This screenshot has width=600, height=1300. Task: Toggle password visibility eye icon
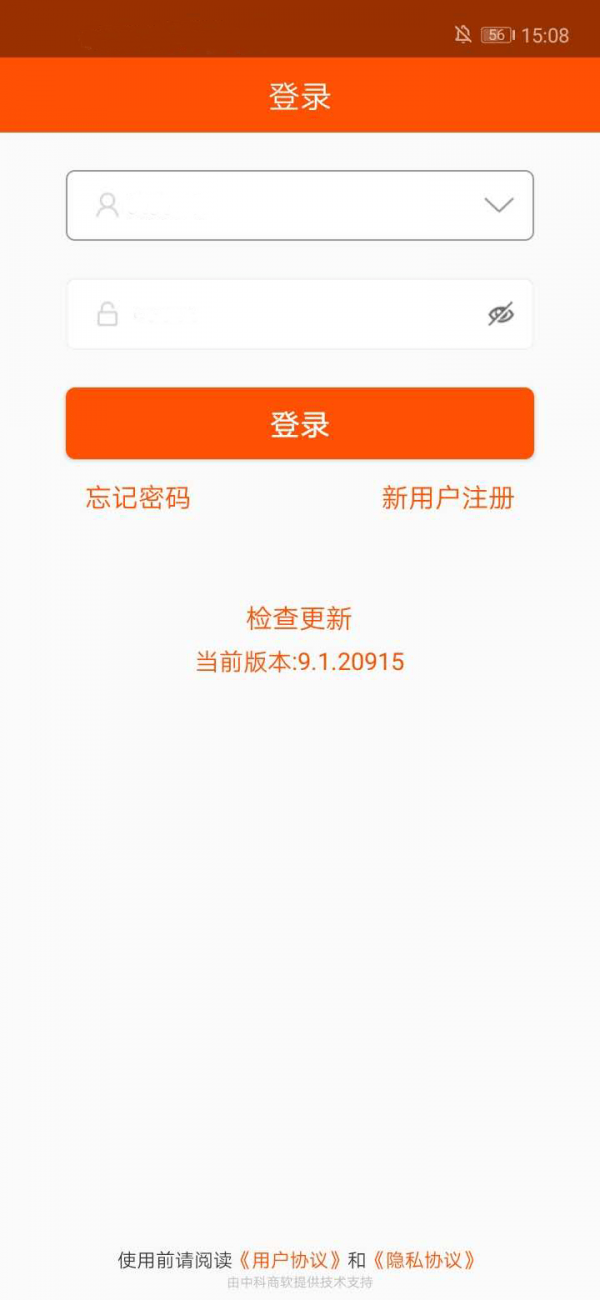(500, 314)
